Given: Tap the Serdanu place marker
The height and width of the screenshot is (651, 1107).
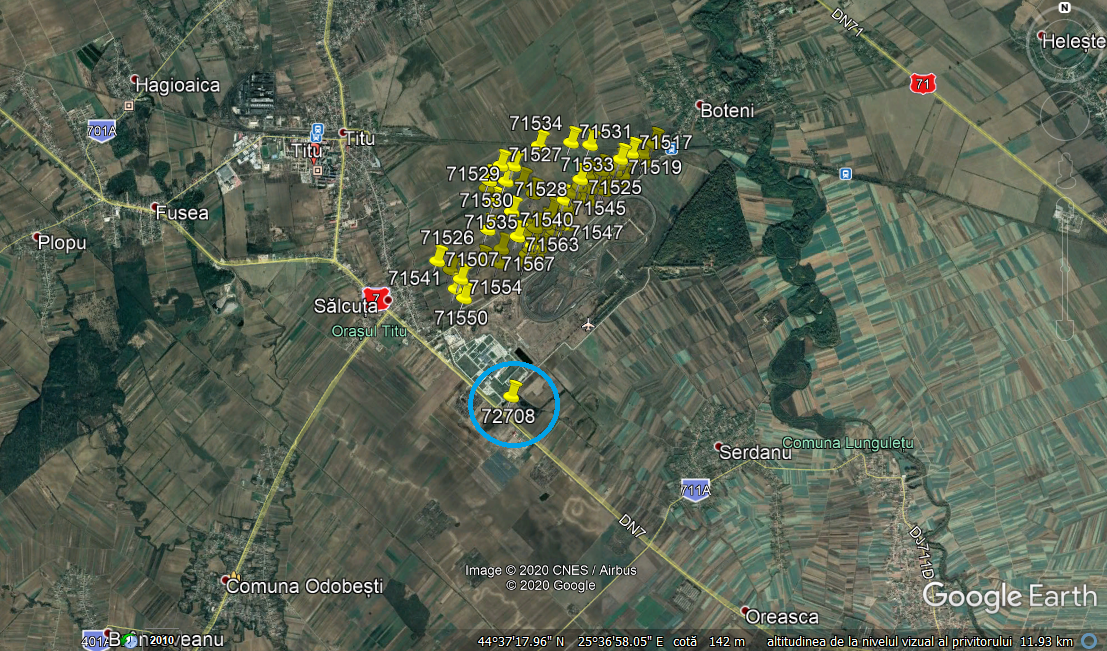Looking at the screenshot, I should coord(718,446).
